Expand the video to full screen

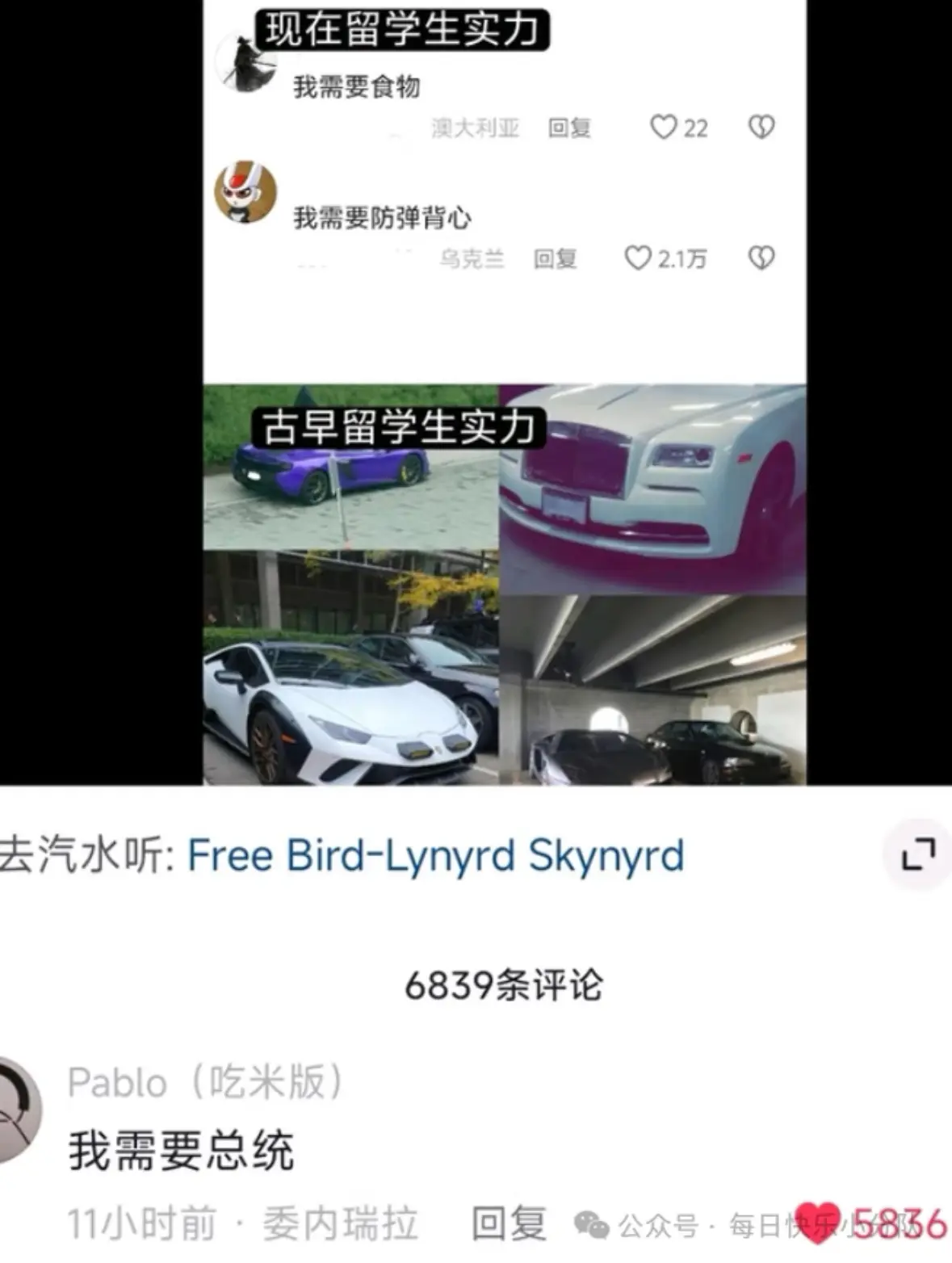pyautogui.click(x=918, y=854)
